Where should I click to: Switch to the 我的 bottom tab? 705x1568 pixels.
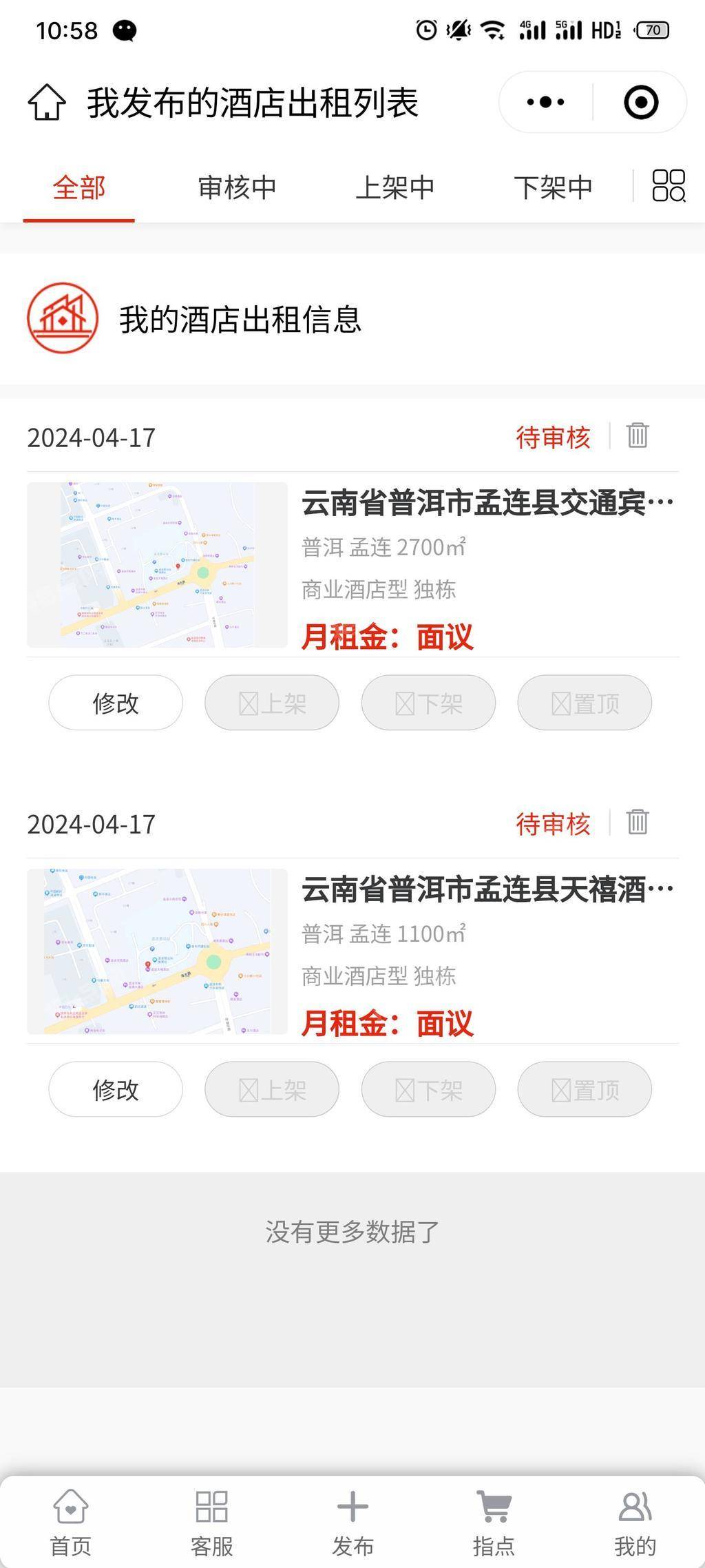[635, 1524]
